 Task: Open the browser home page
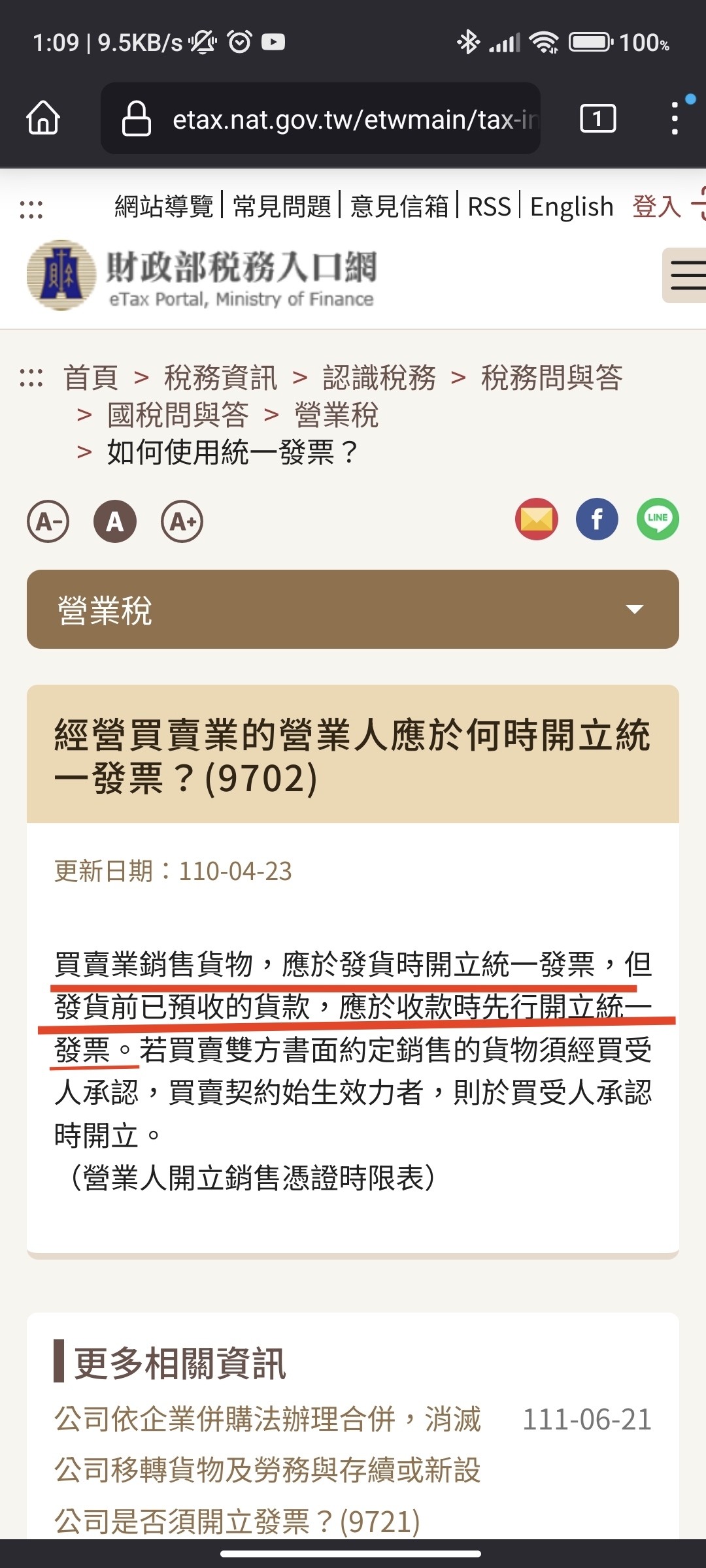(x=43, y=118)
